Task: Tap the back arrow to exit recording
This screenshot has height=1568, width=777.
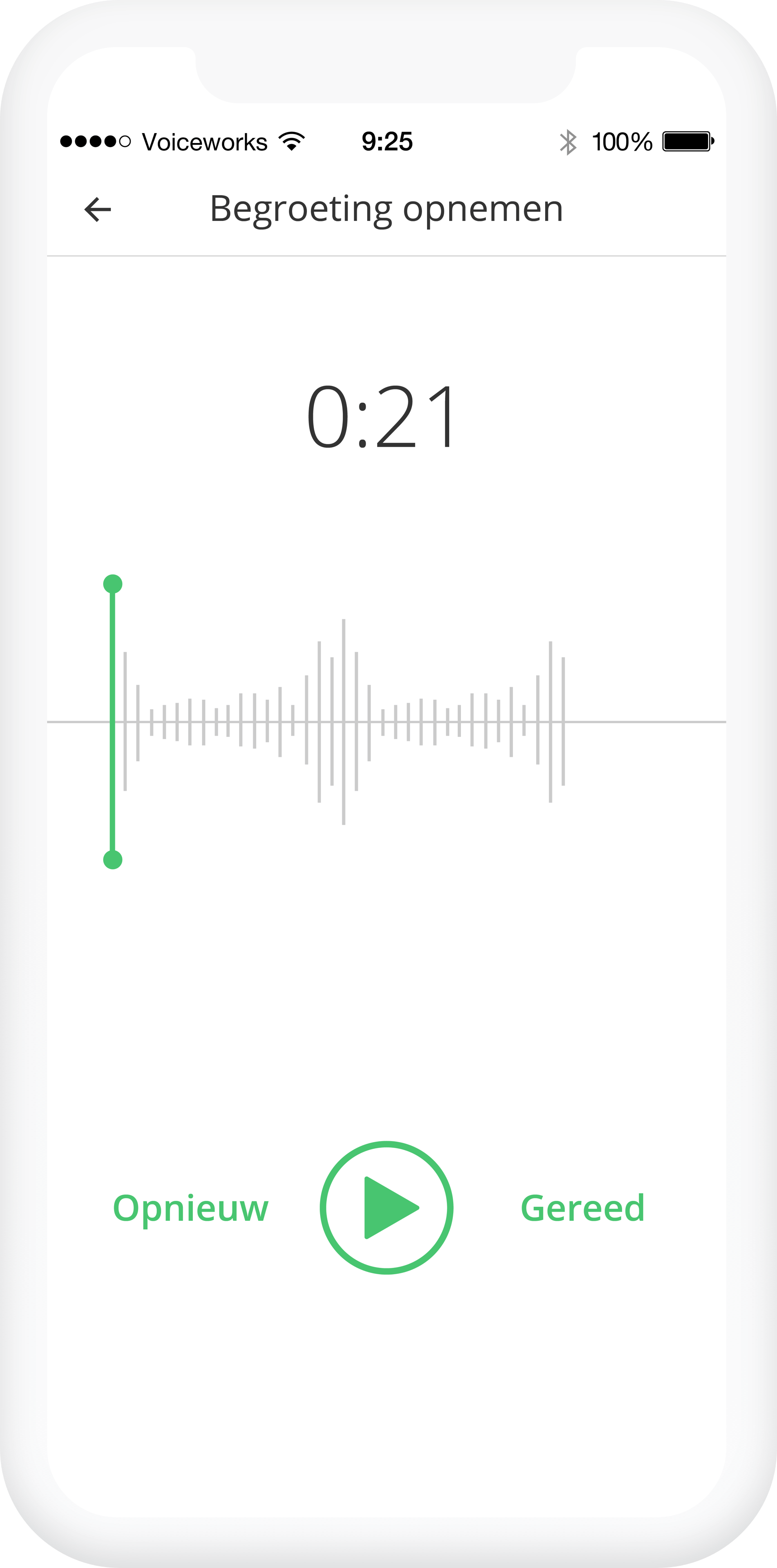Action: pyautogui.click(x=97, y=210)
